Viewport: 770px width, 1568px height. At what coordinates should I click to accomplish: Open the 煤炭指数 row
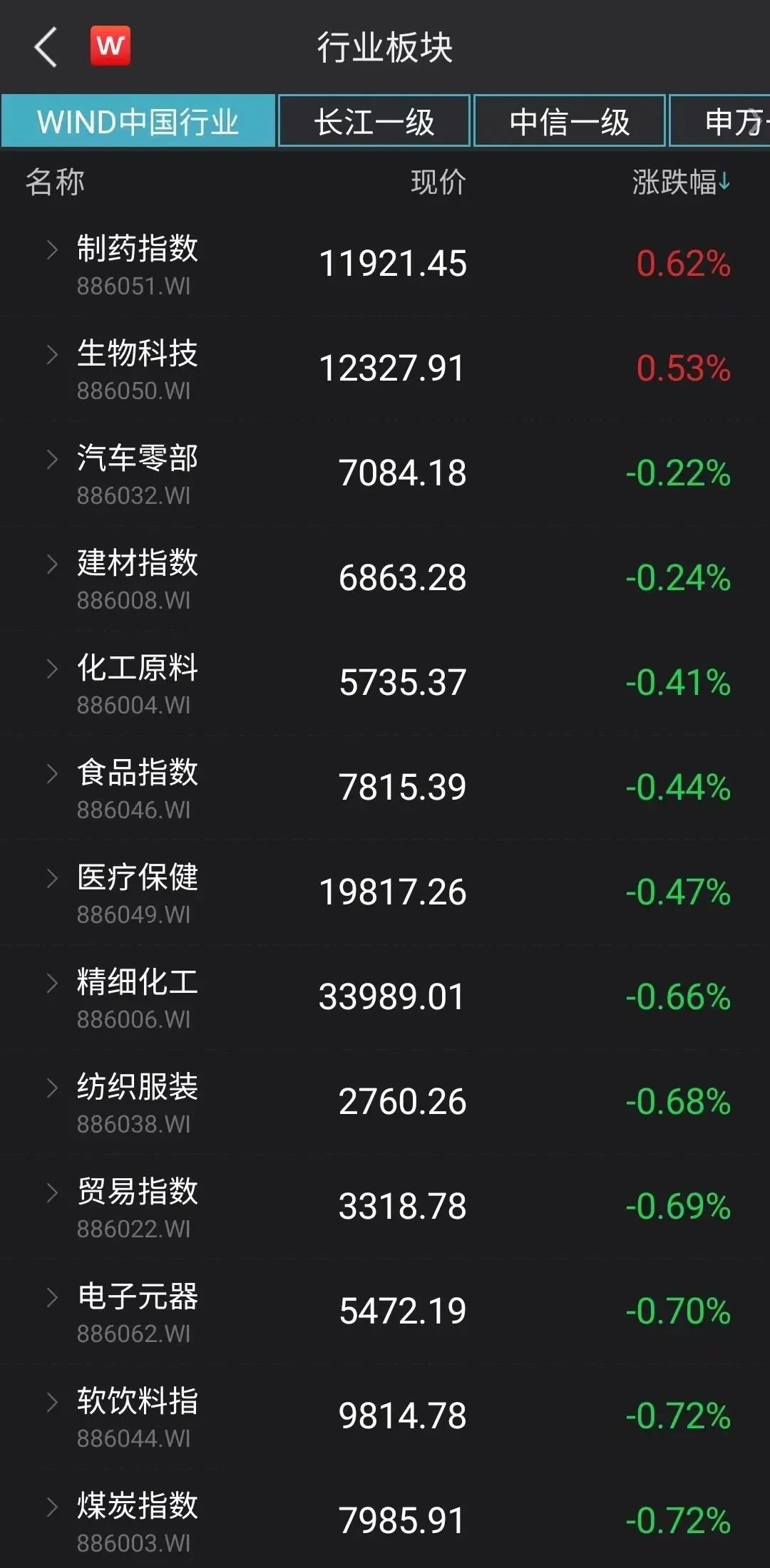tap(385, 1518)
